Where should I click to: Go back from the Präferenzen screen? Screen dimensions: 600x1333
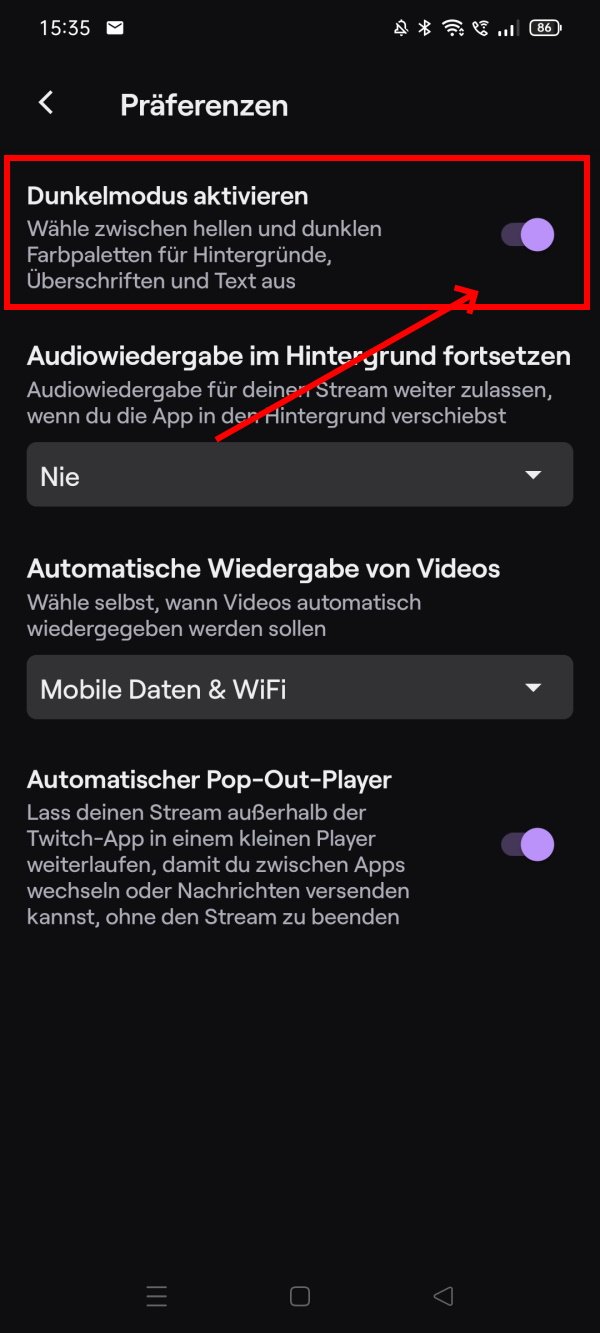pos(46,103)
